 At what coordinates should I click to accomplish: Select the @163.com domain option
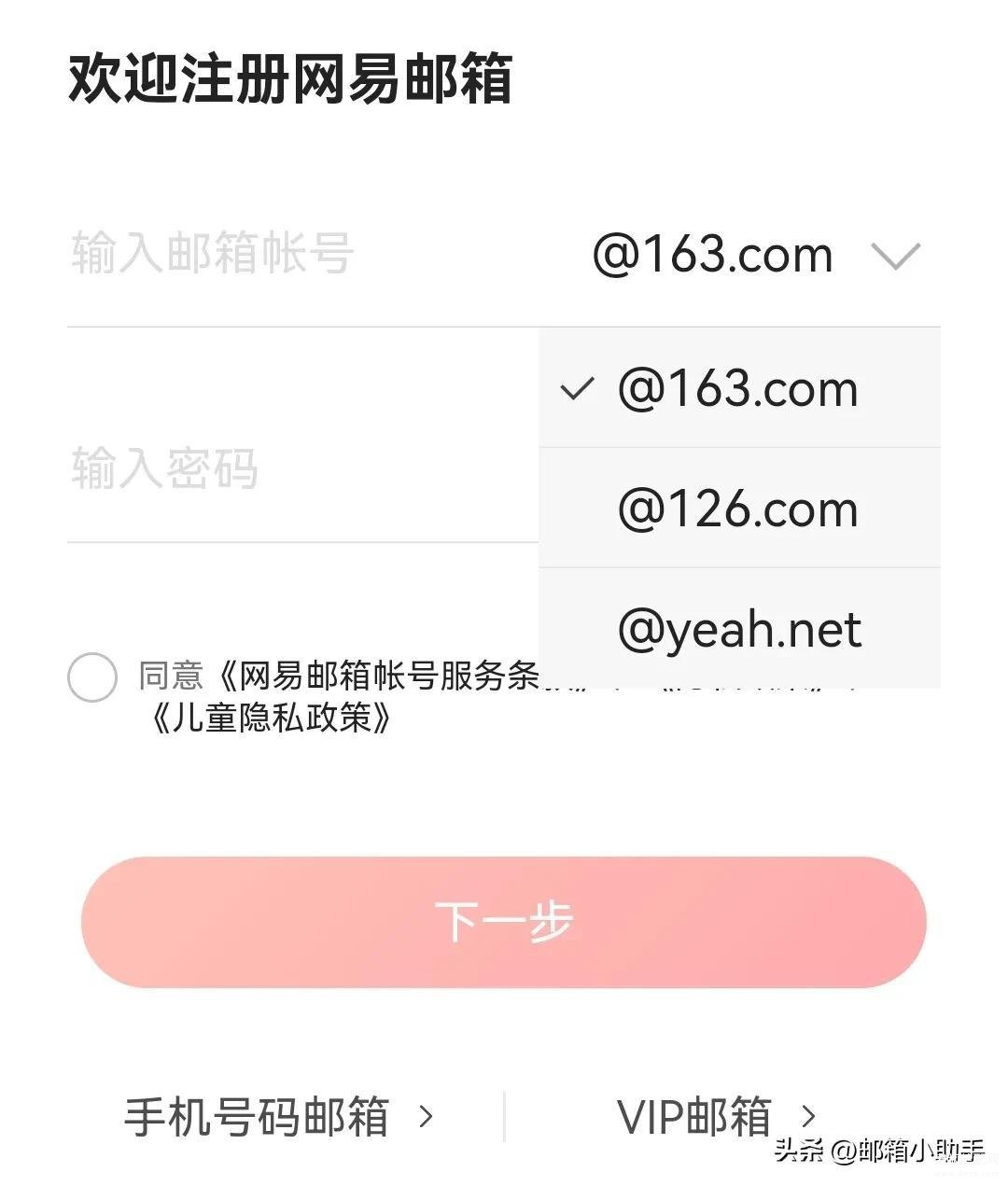(737, 389)
